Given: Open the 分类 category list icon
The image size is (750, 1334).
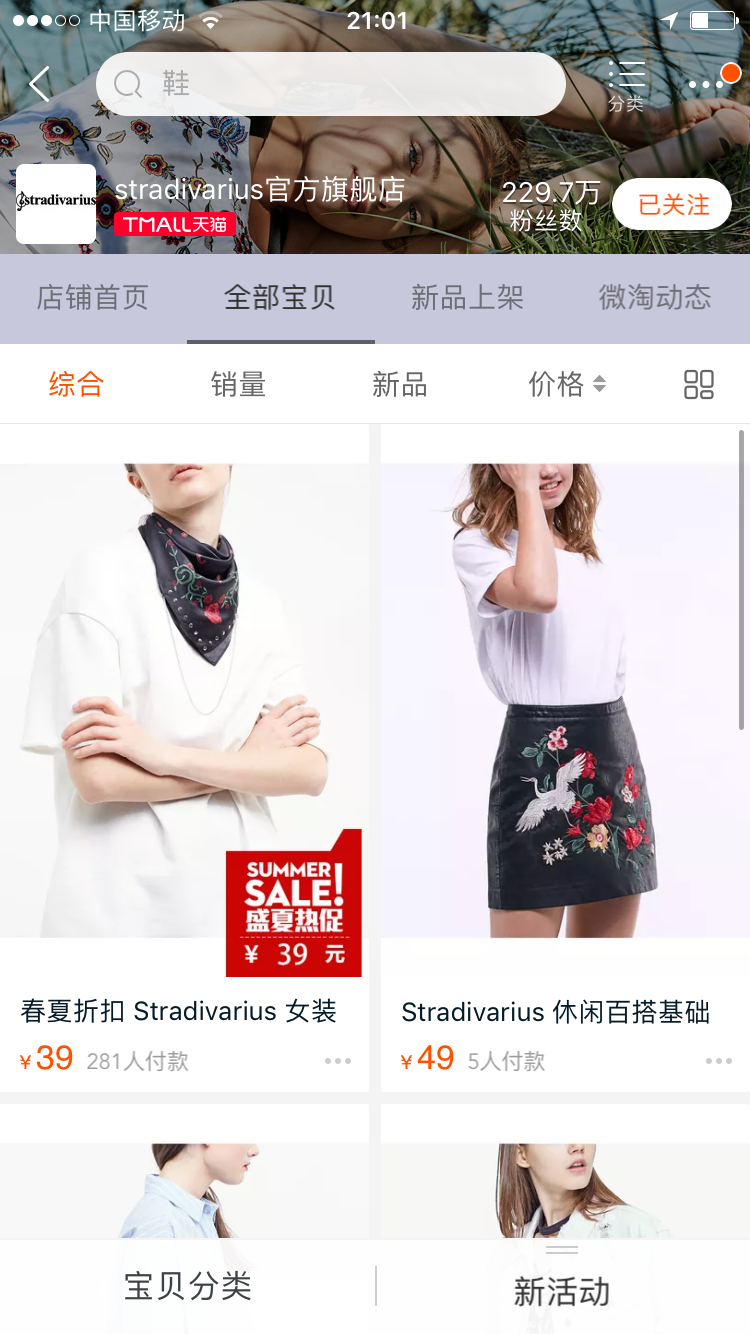Looking at the screenshot, I should click(626, 85).
